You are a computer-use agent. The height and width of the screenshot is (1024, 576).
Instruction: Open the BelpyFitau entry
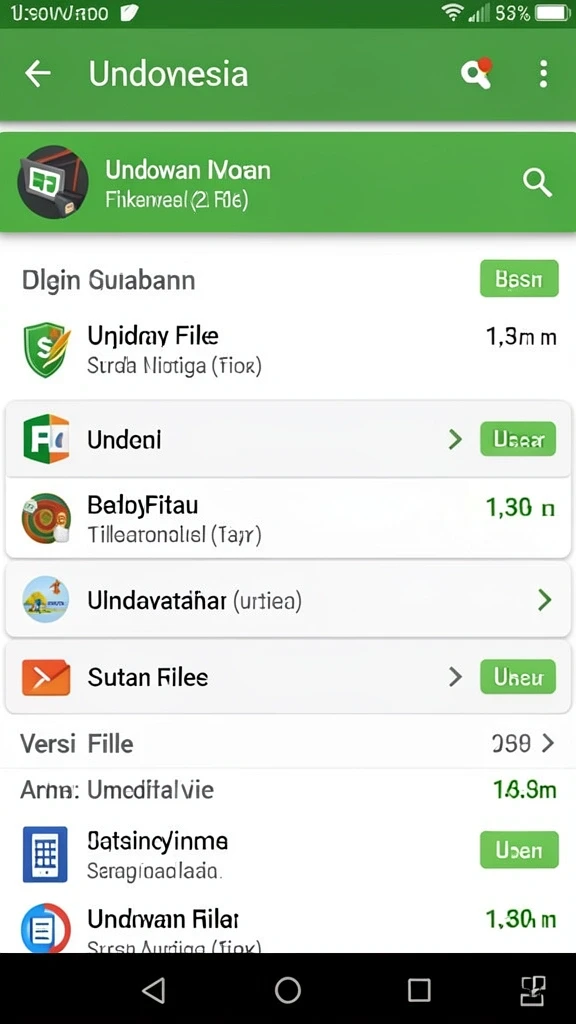(x=288, y=519)
